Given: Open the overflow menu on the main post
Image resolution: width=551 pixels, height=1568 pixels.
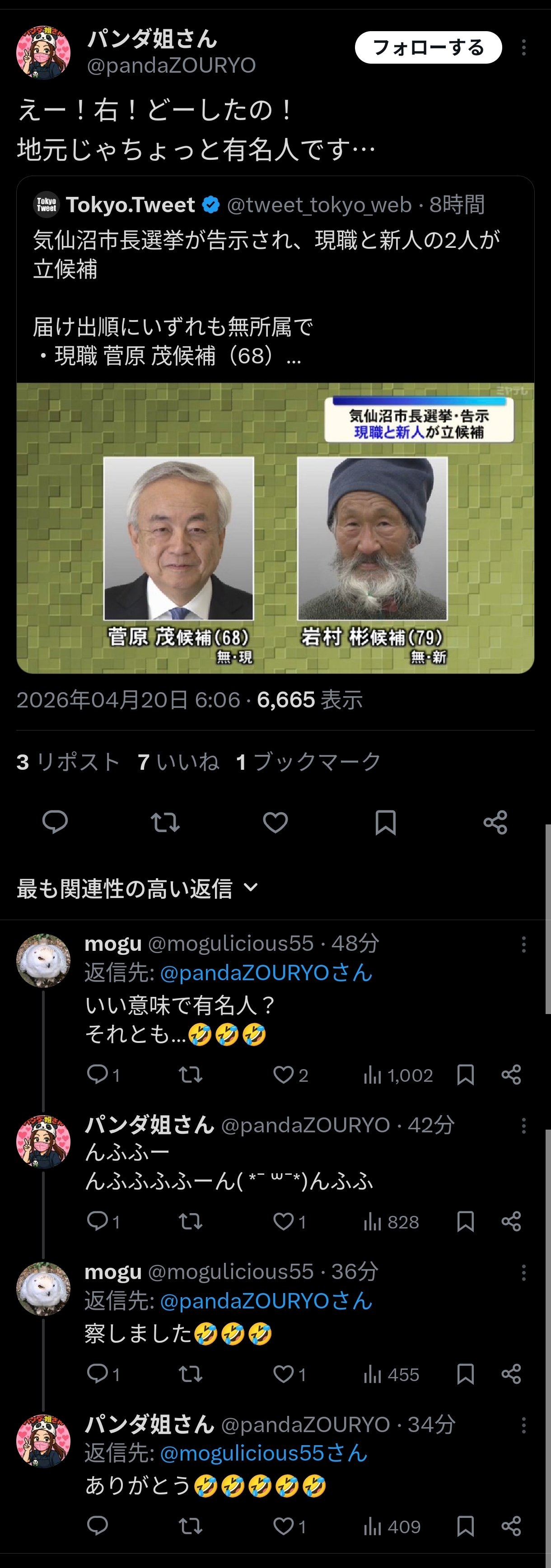Looking at the screenshot, I should pyautogui.click(x=523, y=47).
